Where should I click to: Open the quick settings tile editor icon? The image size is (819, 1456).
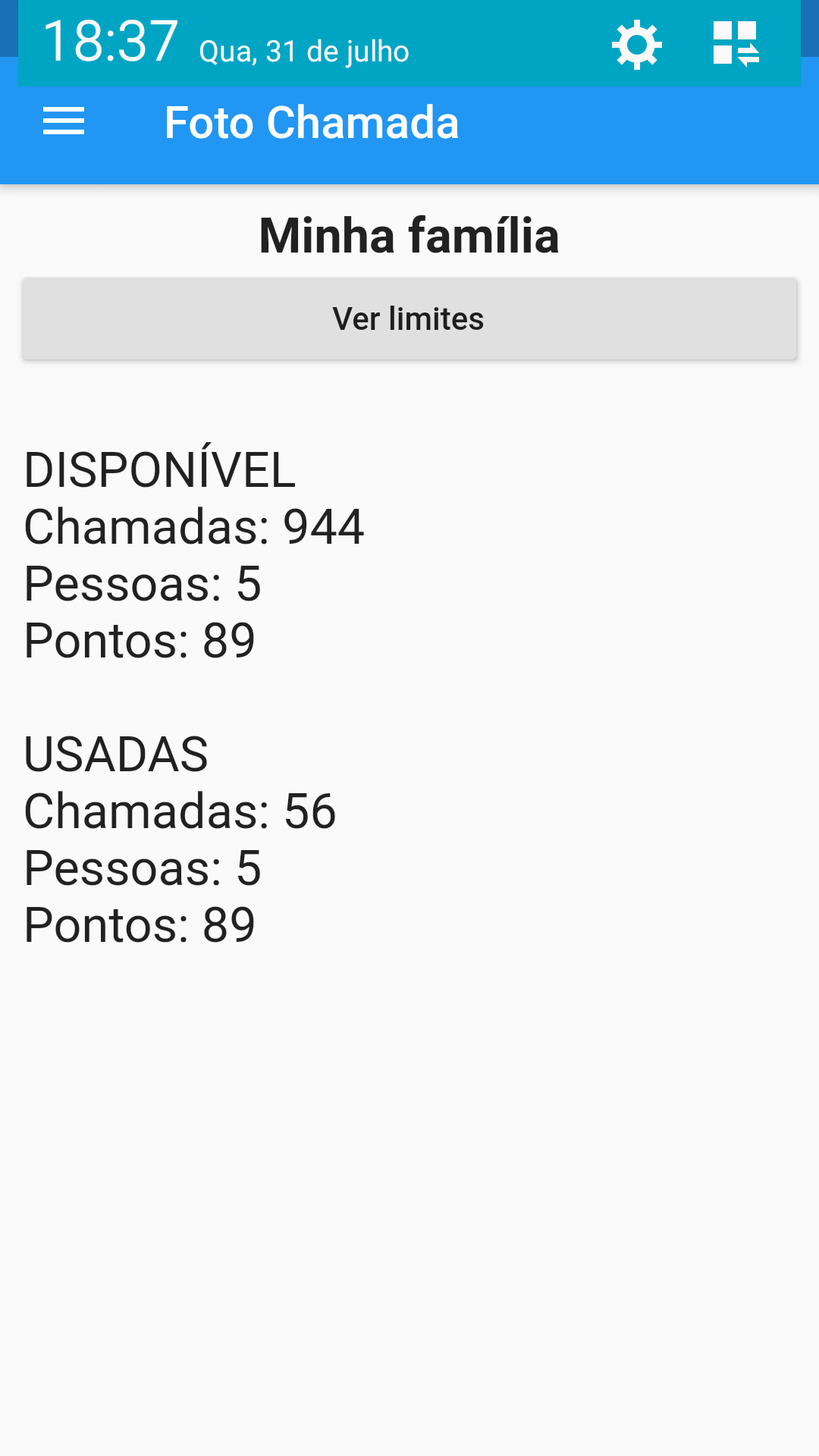point(736,44)
